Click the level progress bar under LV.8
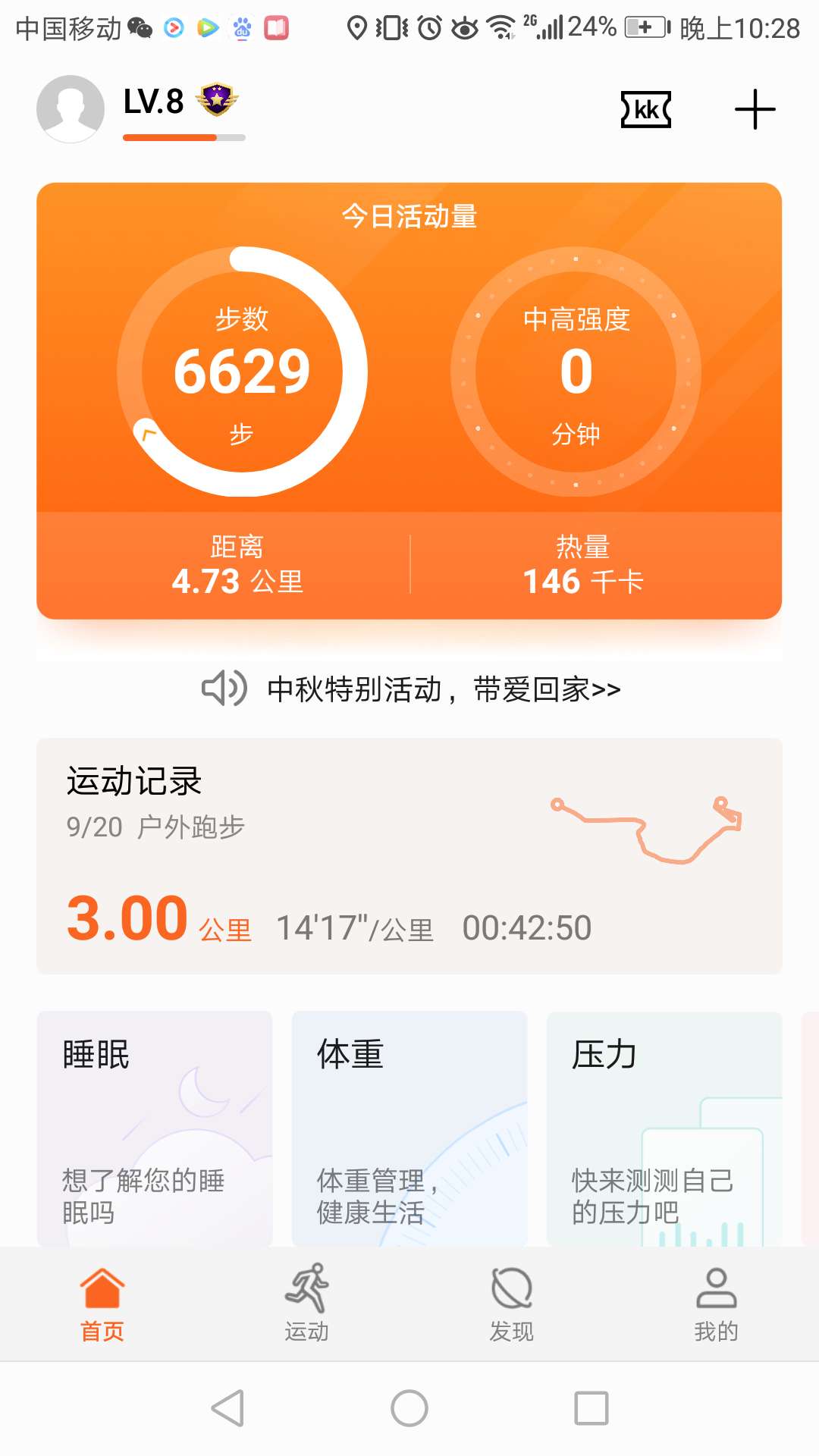Viewport: 819px width, 1456px height. tap(184, 138)
